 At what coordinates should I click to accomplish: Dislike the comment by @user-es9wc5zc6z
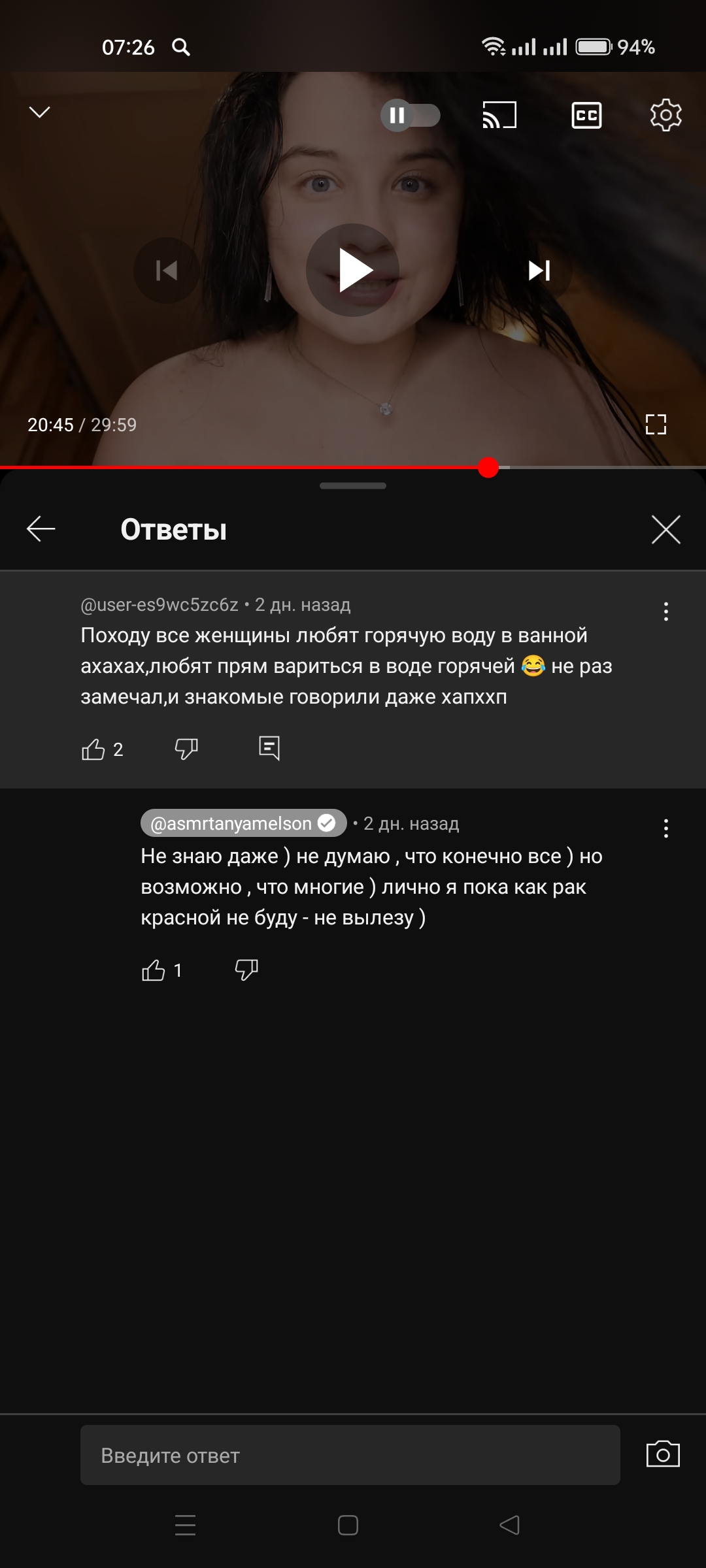[186, 749]
